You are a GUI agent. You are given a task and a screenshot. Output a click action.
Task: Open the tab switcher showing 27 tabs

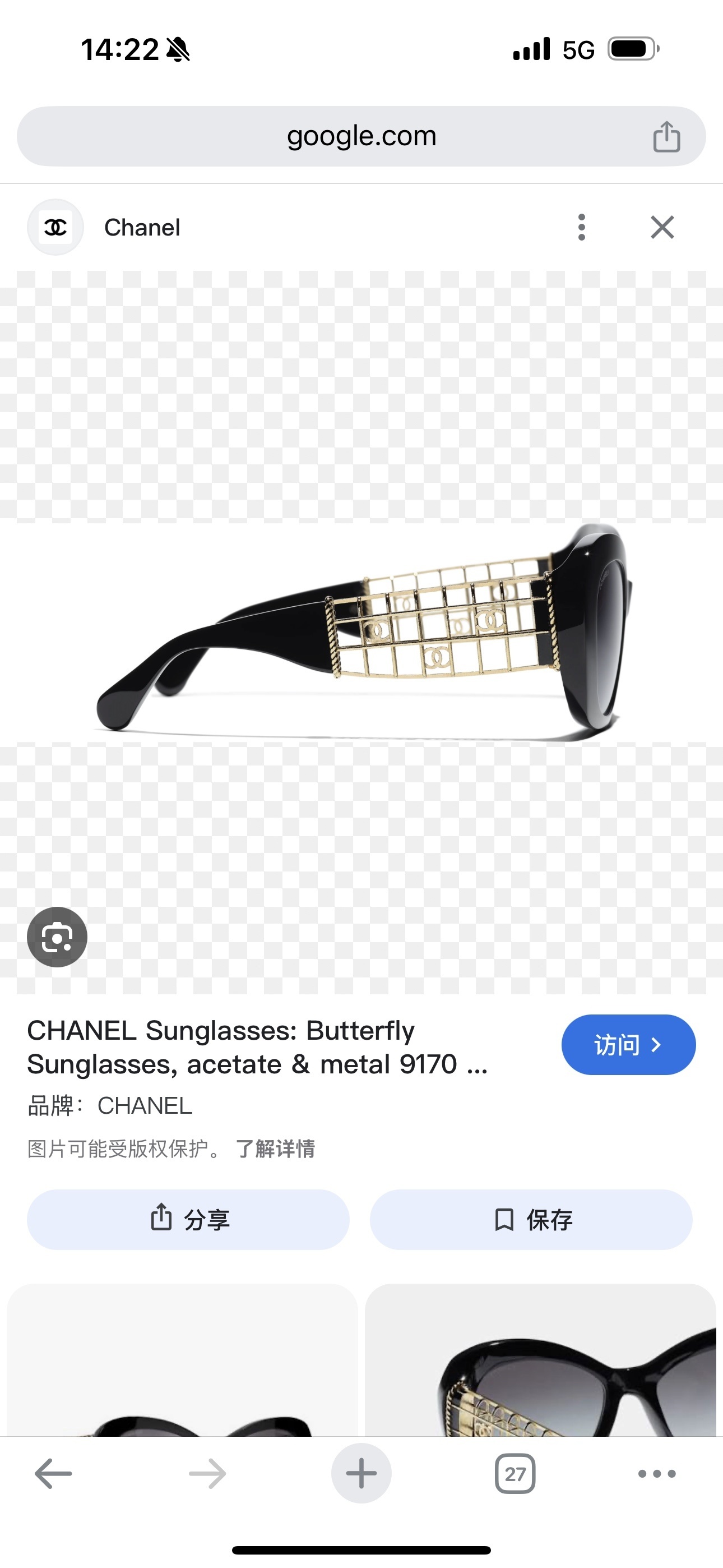(x=516, y=1474)
